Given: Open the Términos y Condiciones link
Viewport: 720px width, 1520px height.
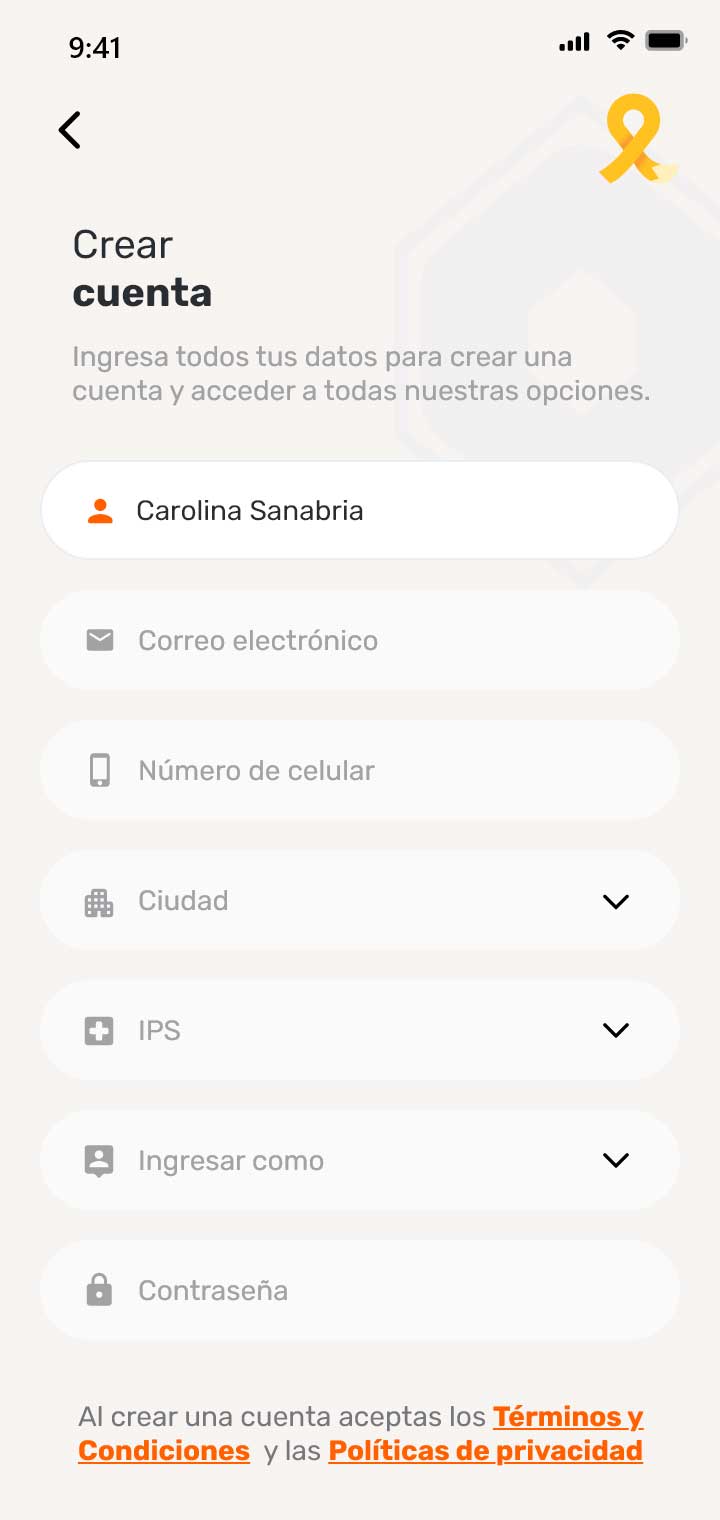Looking at the screenshot, I should [567, 1418].
